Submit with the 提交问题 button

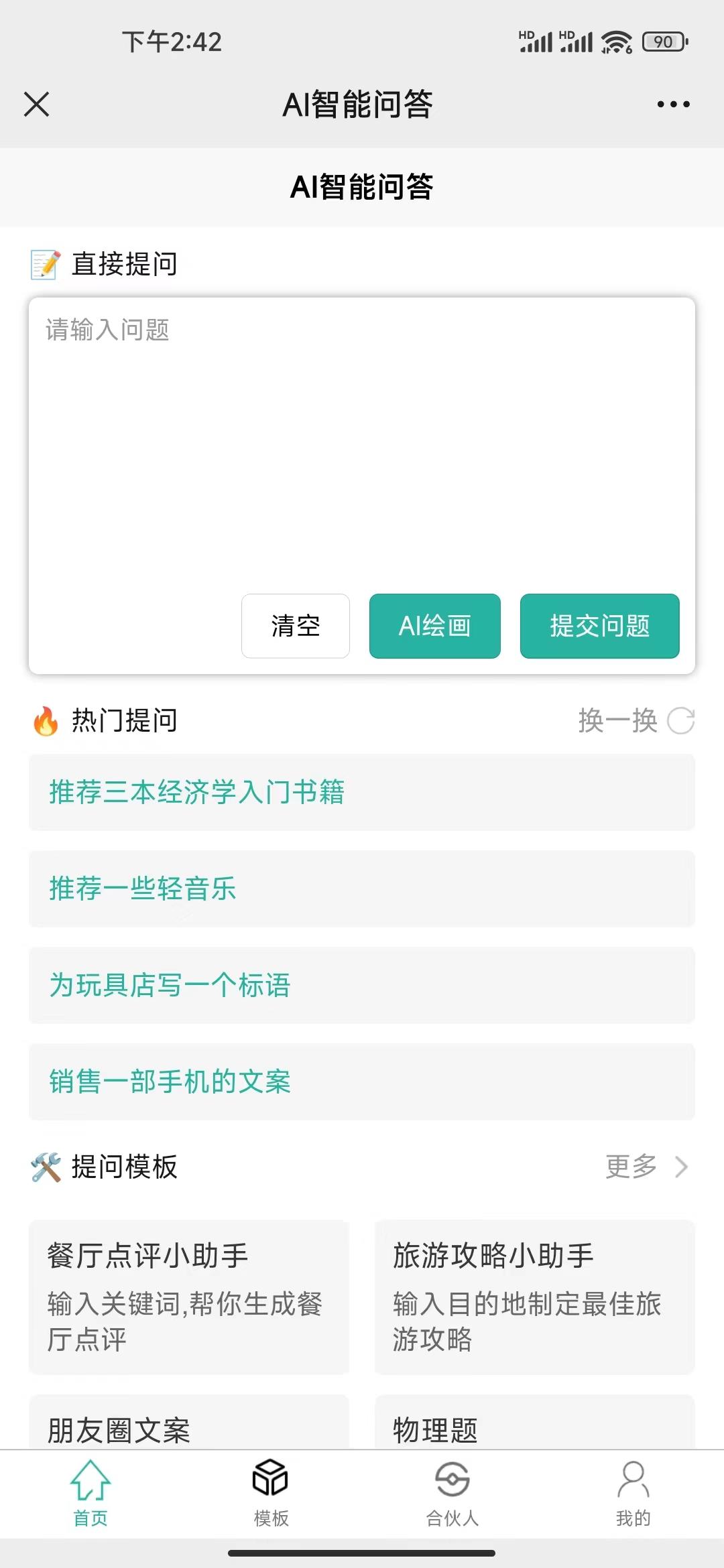pos(599,626)
